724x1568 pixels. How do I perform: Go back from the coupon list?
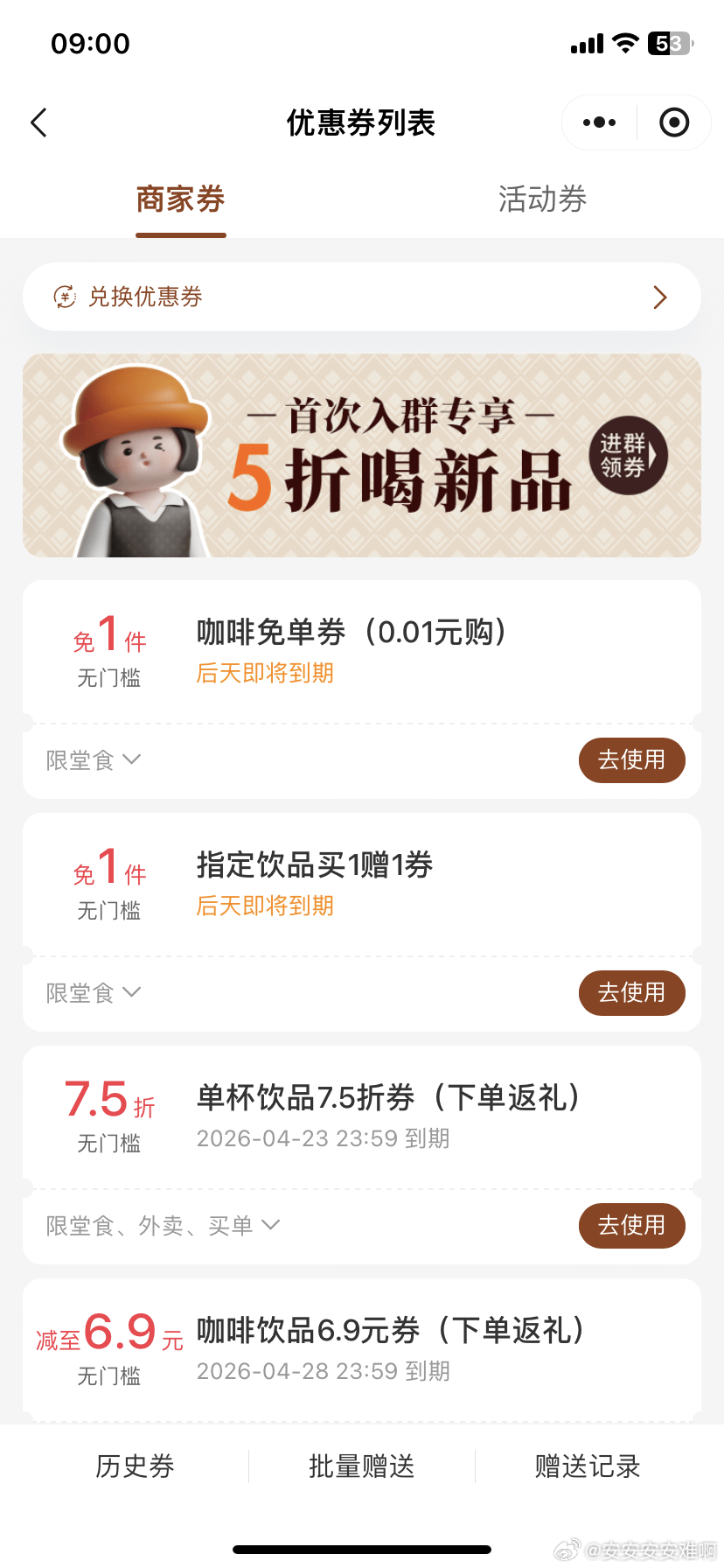(x=39, y=122)
